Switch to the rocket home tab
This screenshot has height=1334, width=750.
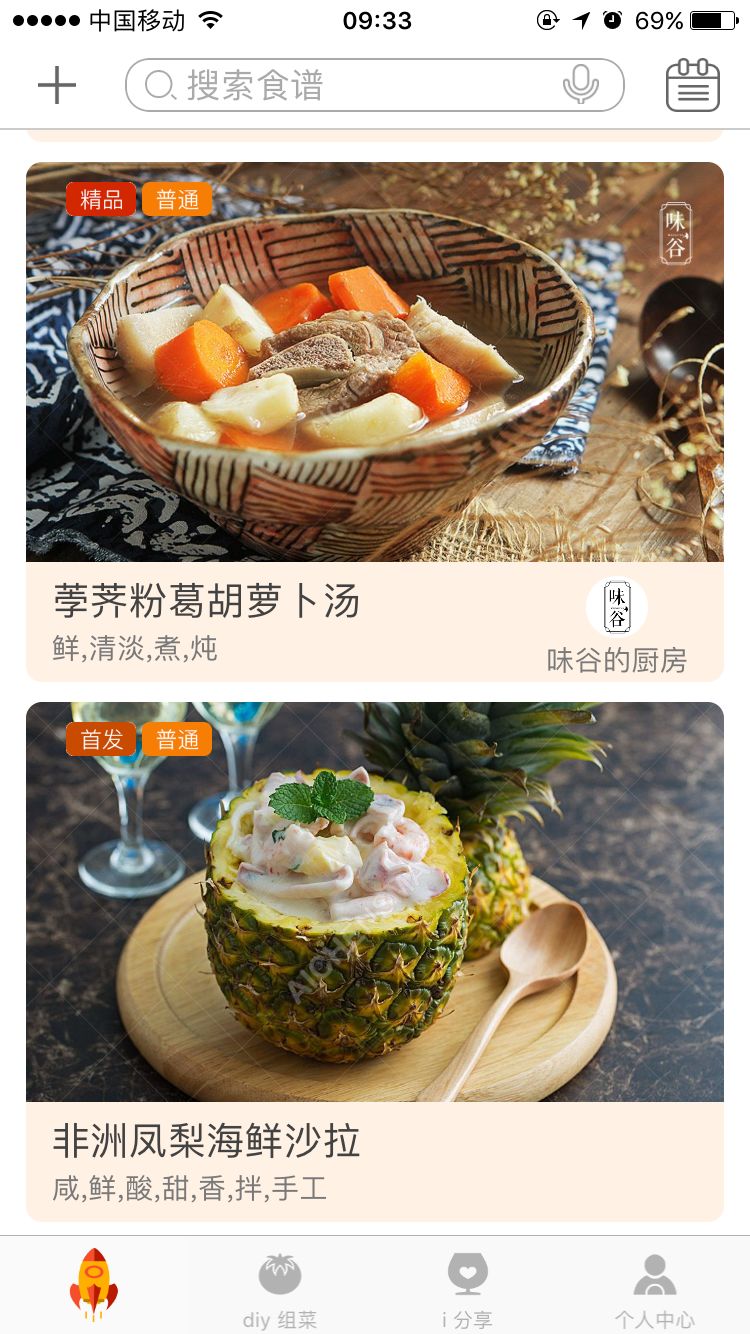93,1284
